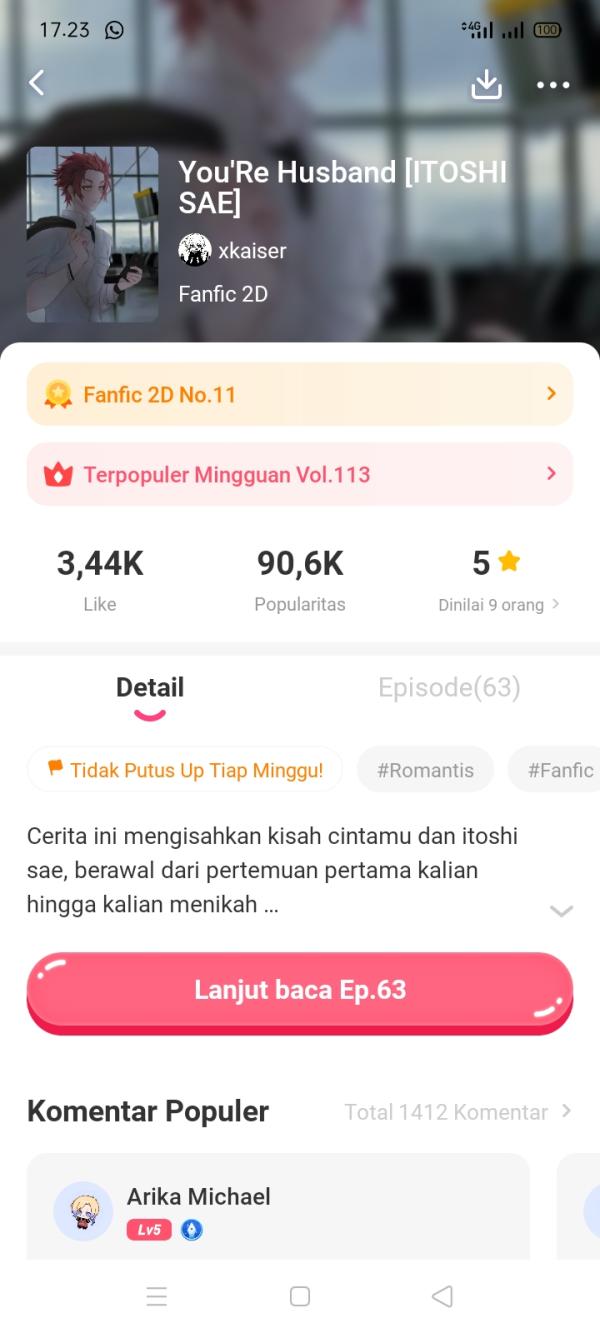Expand the story description
Screen dimensions: 600x1333
561,910
